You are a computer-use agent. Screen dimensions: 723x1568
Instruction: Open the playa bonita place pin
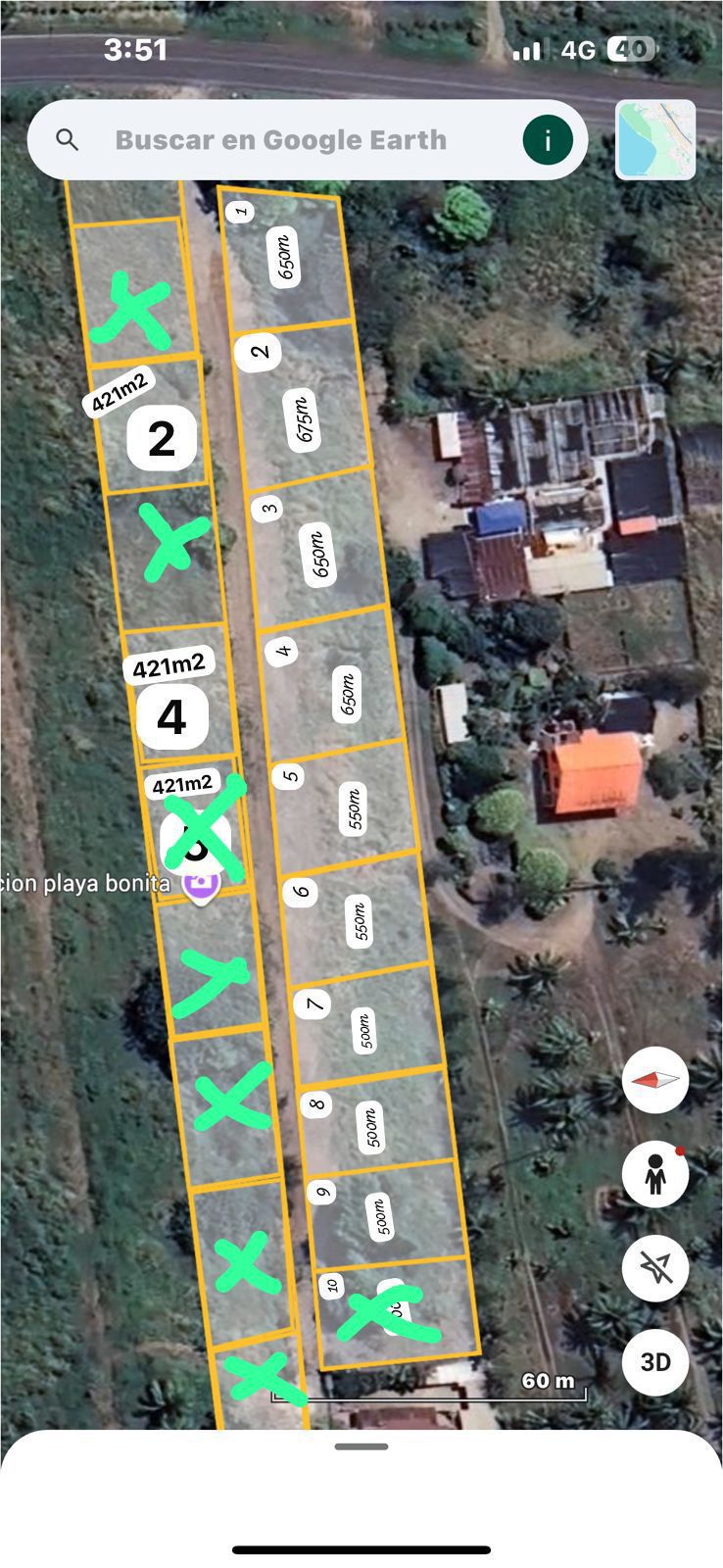(x=202, y=884)
